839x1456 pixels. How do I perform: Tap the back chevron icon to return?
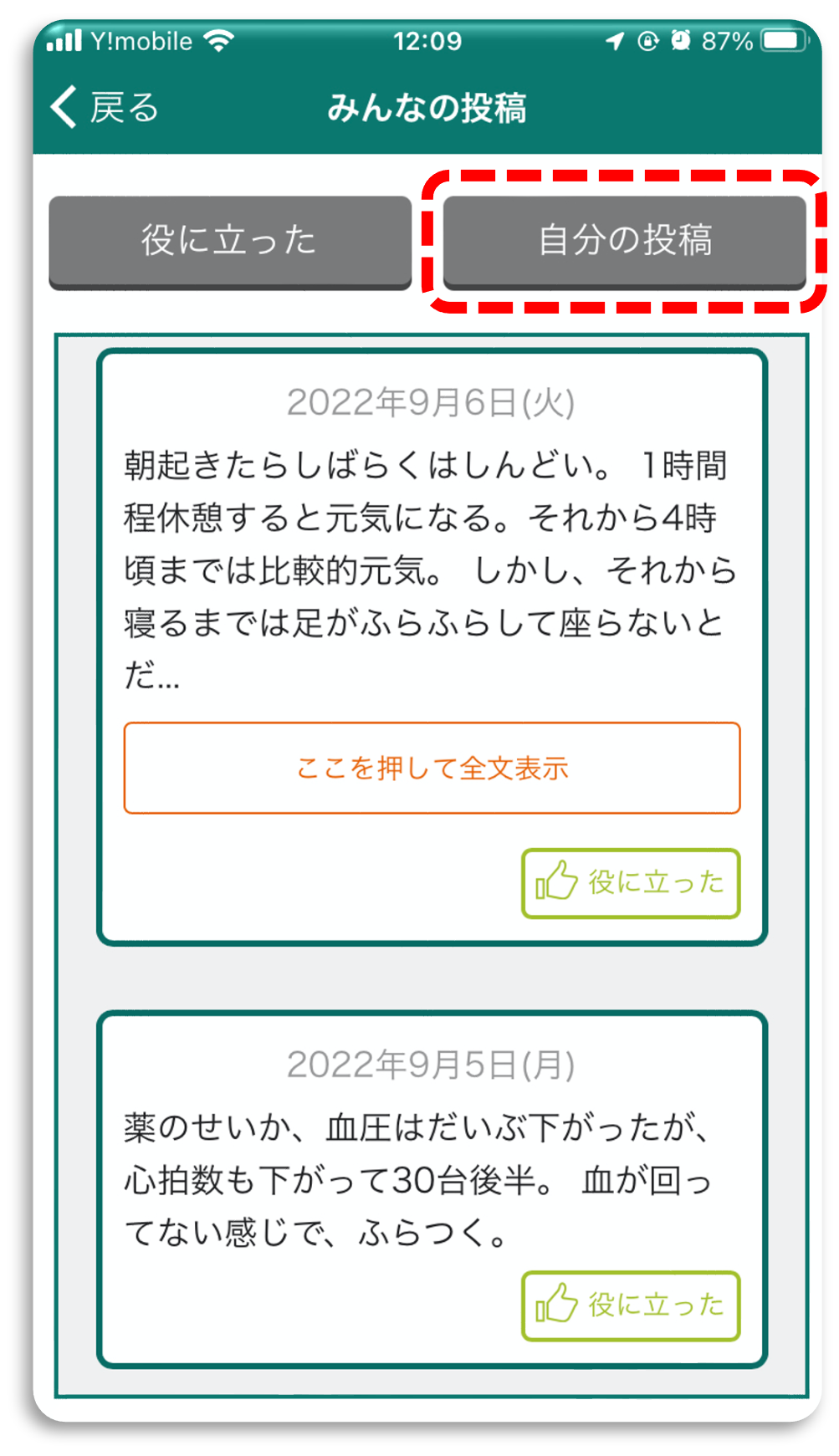click(64, 106)
